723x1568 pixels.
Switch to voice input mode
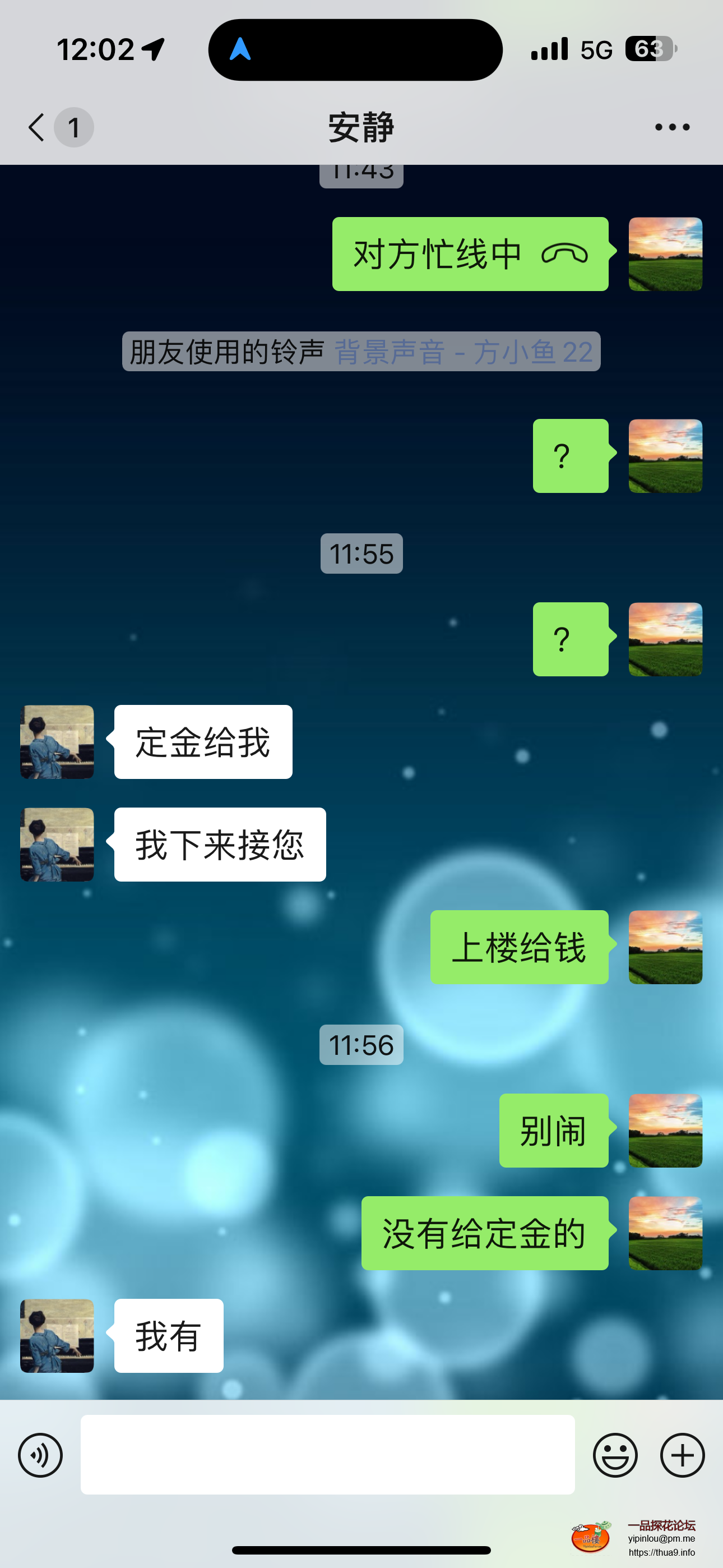40,1455
